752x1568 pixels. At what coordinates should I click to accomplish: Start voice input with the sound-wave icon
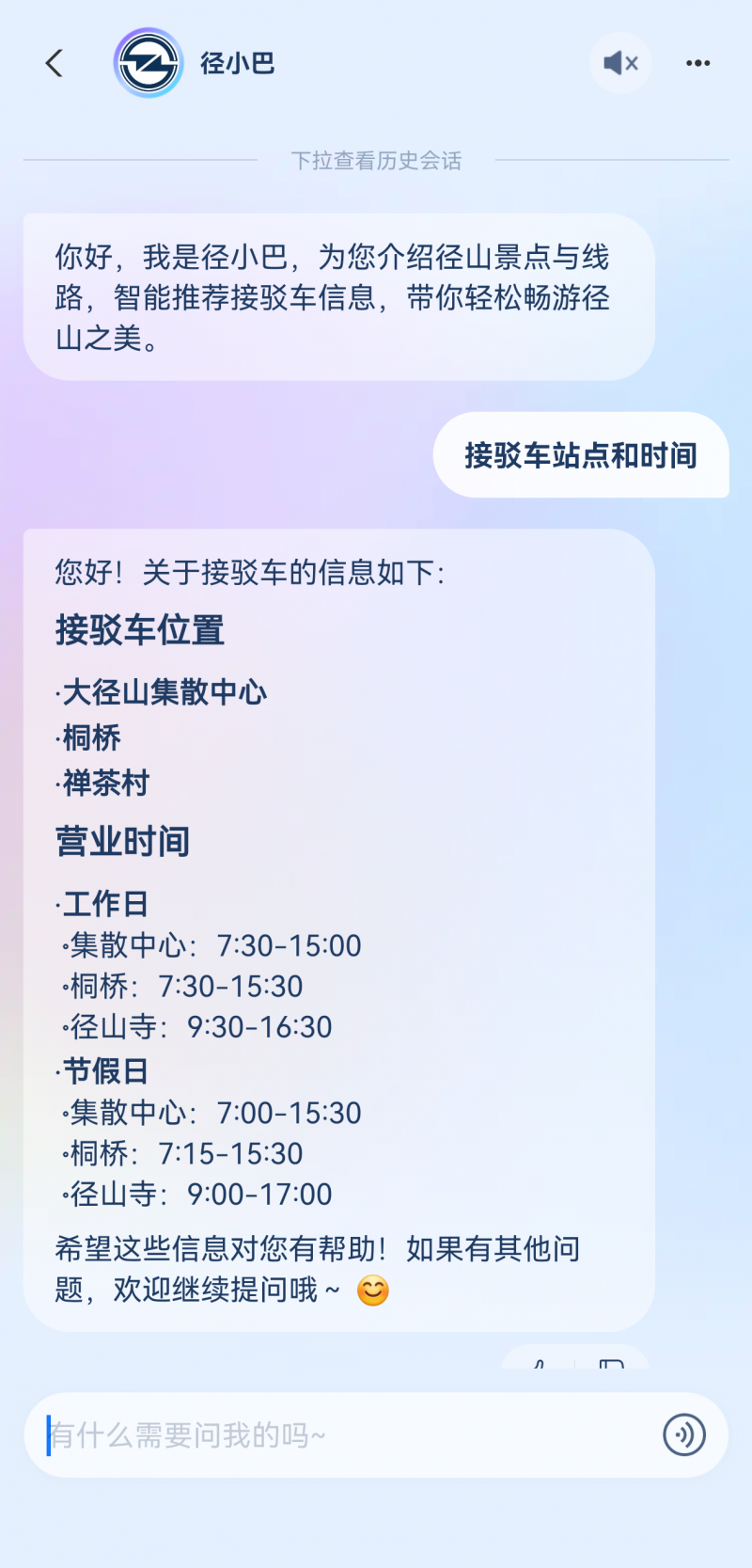(684, 1434)
